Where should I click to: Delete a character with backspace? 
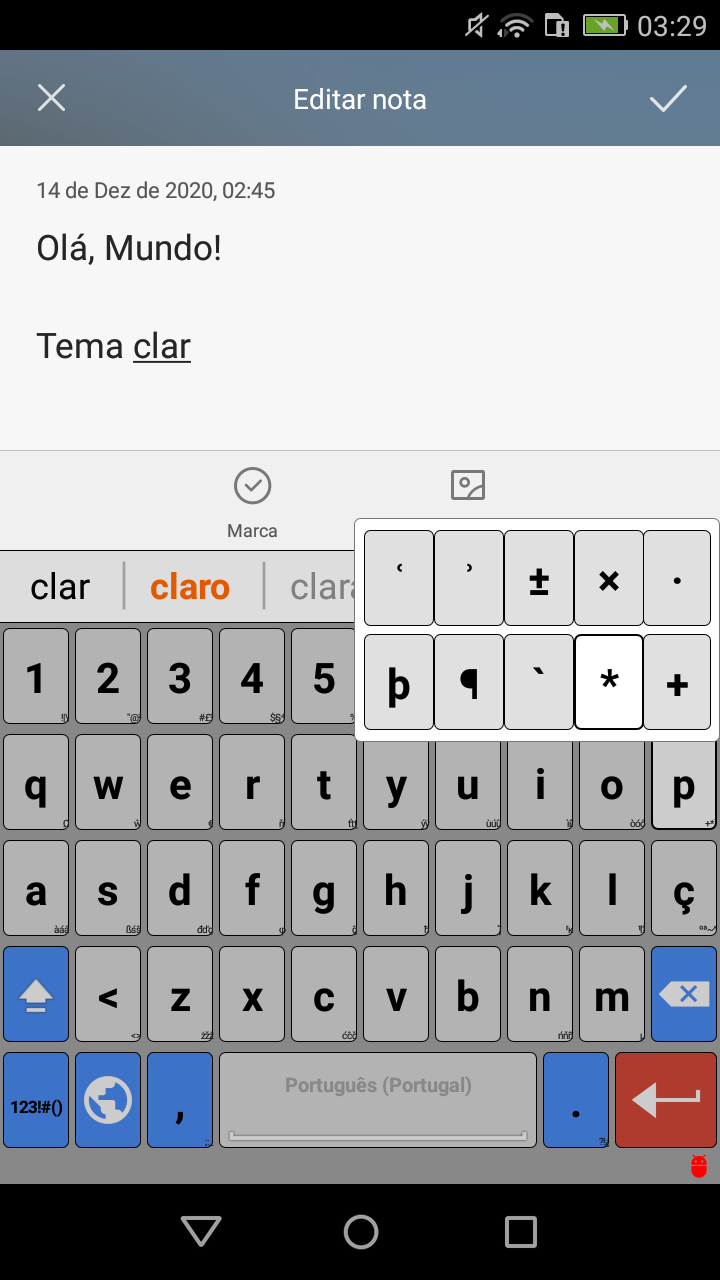point(684,994)
